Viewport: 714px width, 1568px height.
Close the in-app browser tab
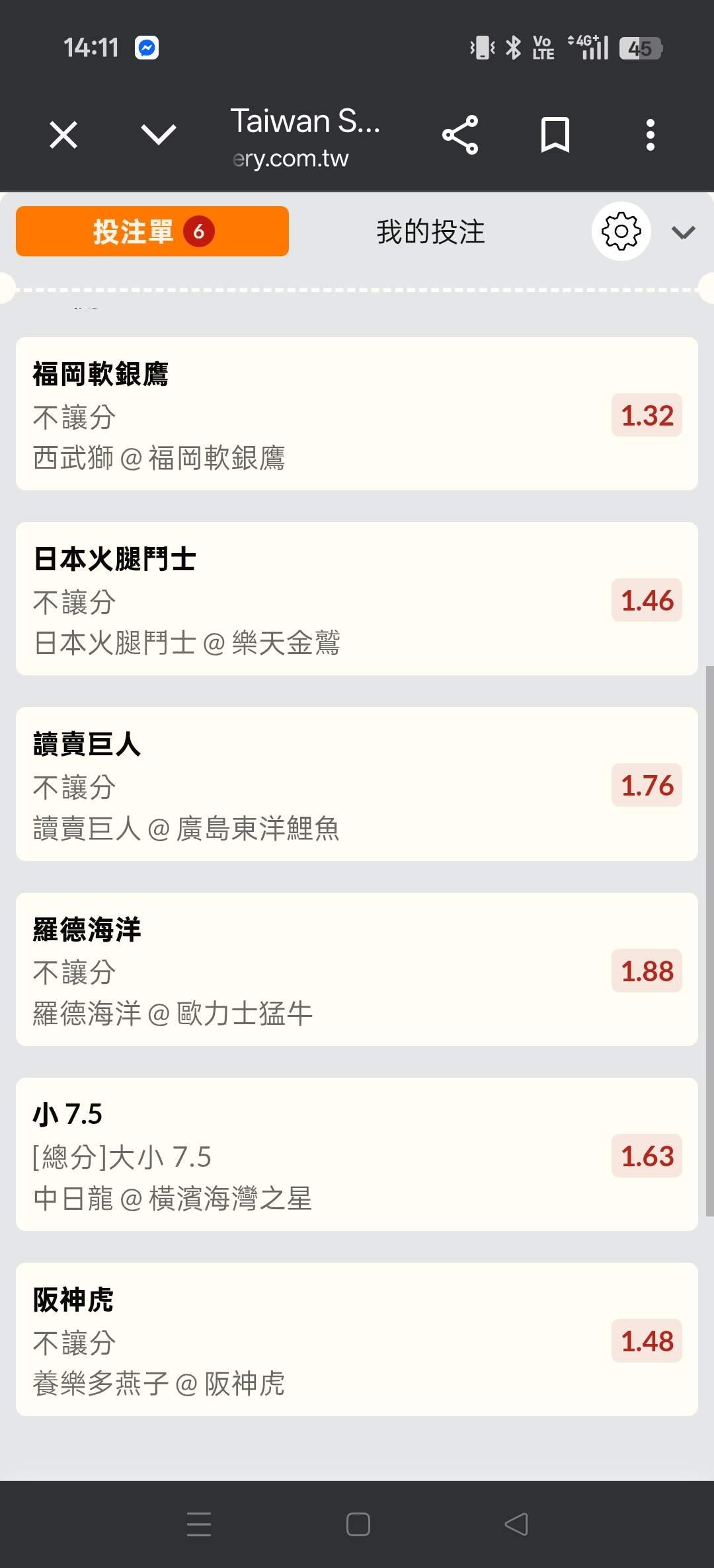click(63, 135)
